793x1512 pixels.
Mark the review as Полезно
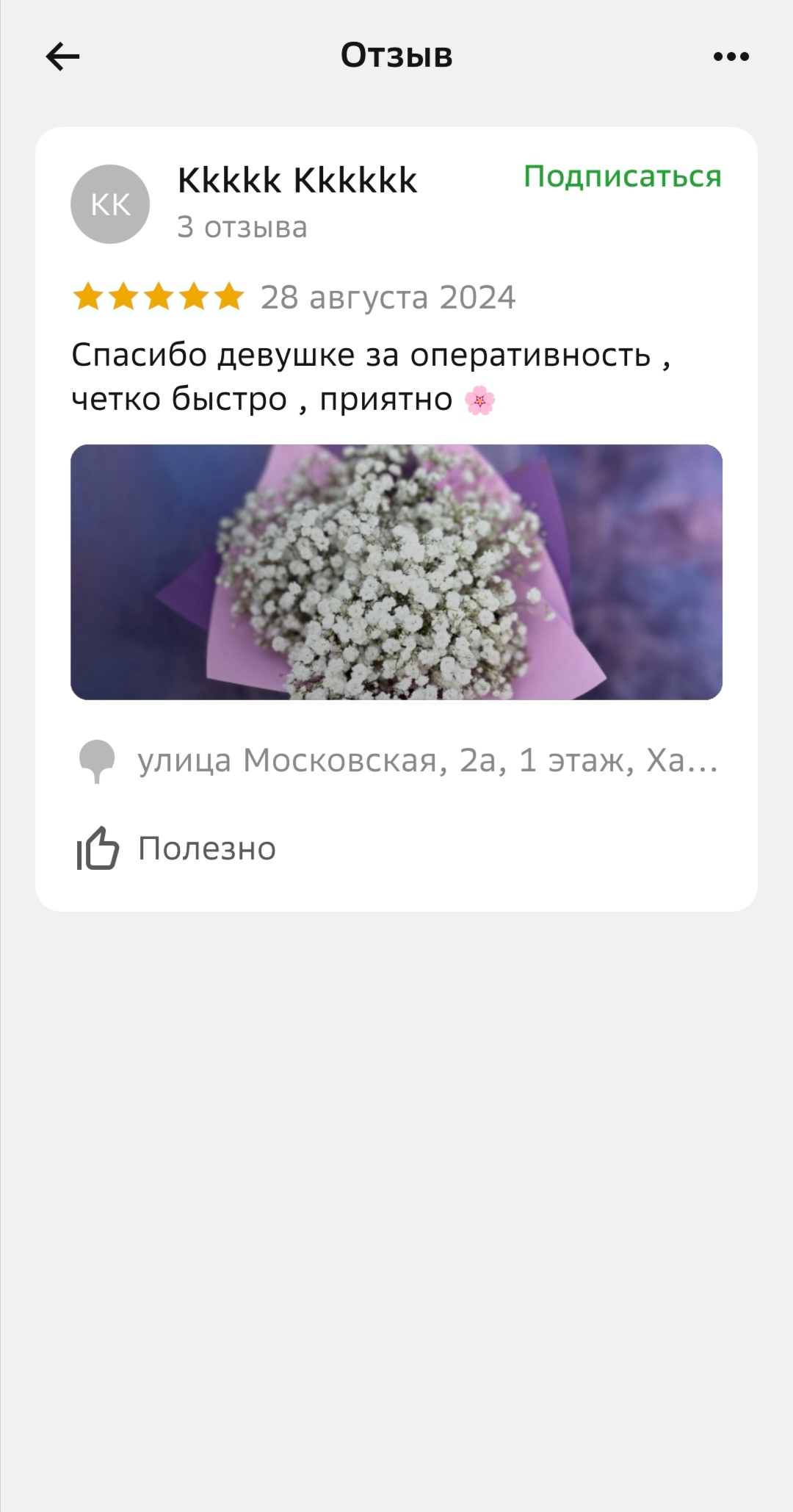(x=177, y=849)
